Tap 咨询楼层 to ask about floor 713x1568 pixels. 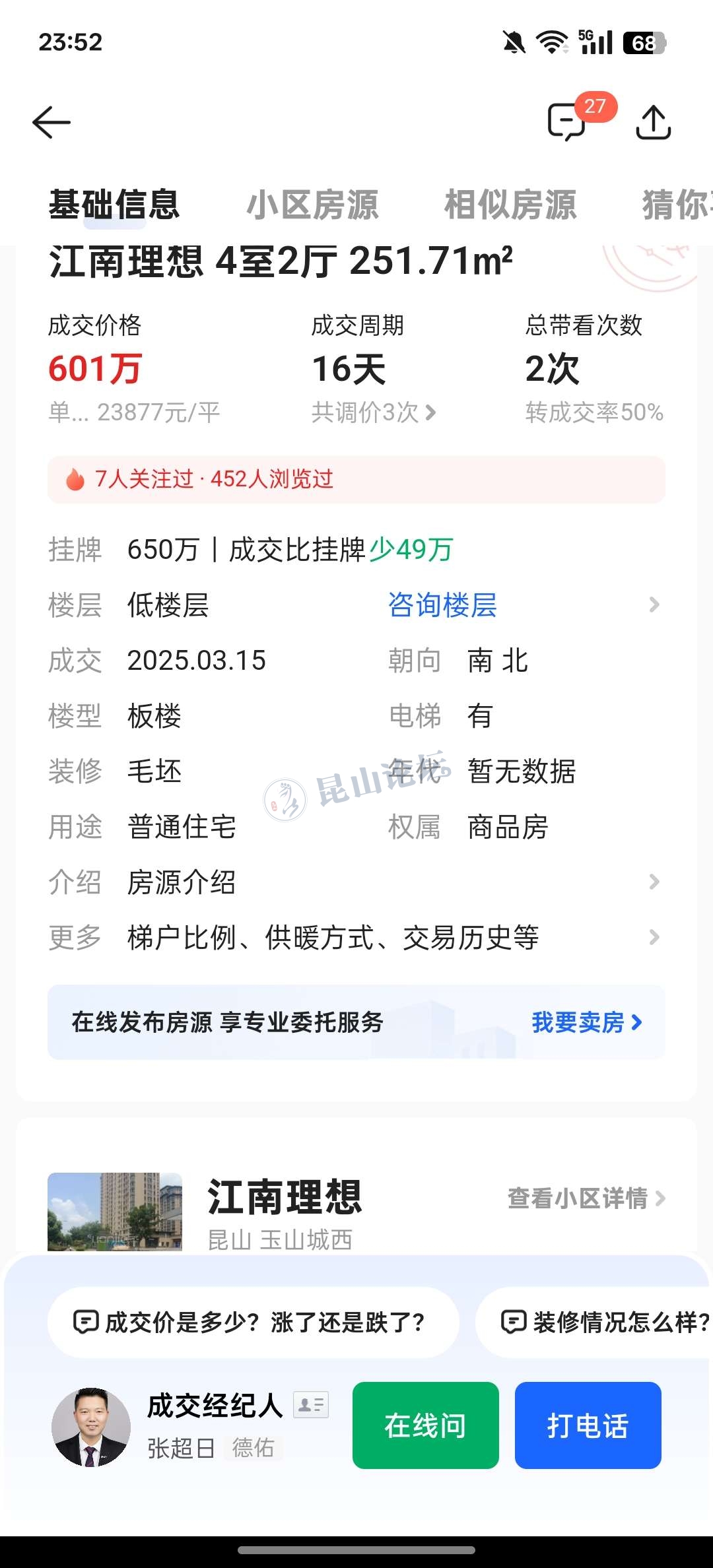(x=442, y=605)
